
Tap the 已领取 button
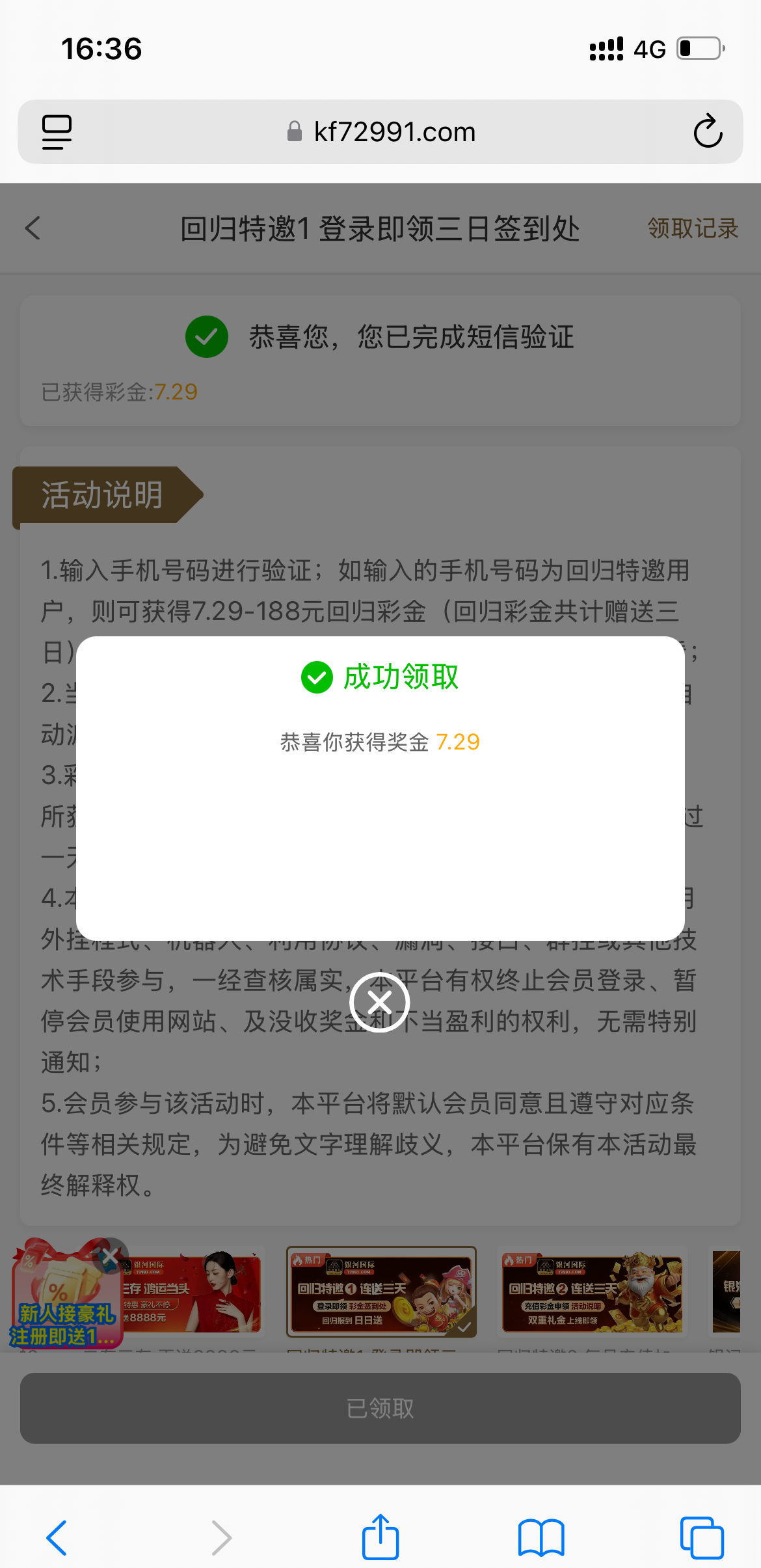point(380,1409)
